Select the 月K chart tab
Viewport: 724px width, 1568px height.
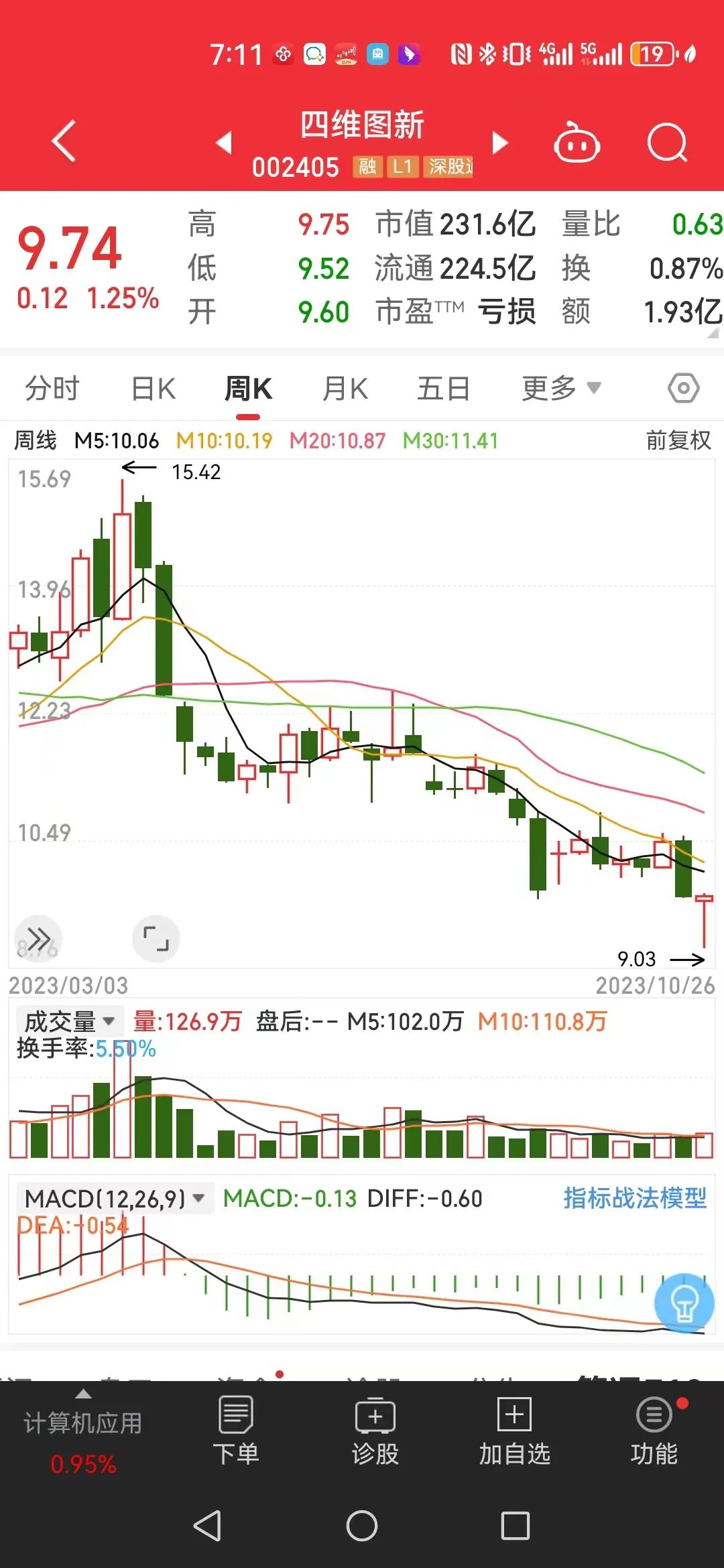345,389
